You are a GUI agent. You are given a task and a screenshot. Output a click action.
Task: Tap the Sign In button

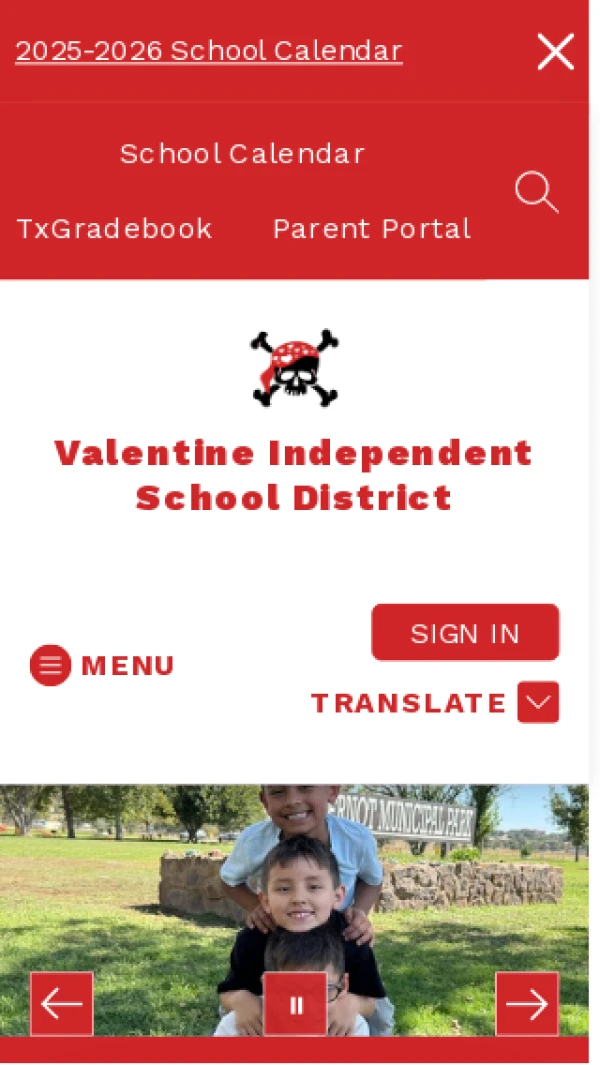coord(465,633)
